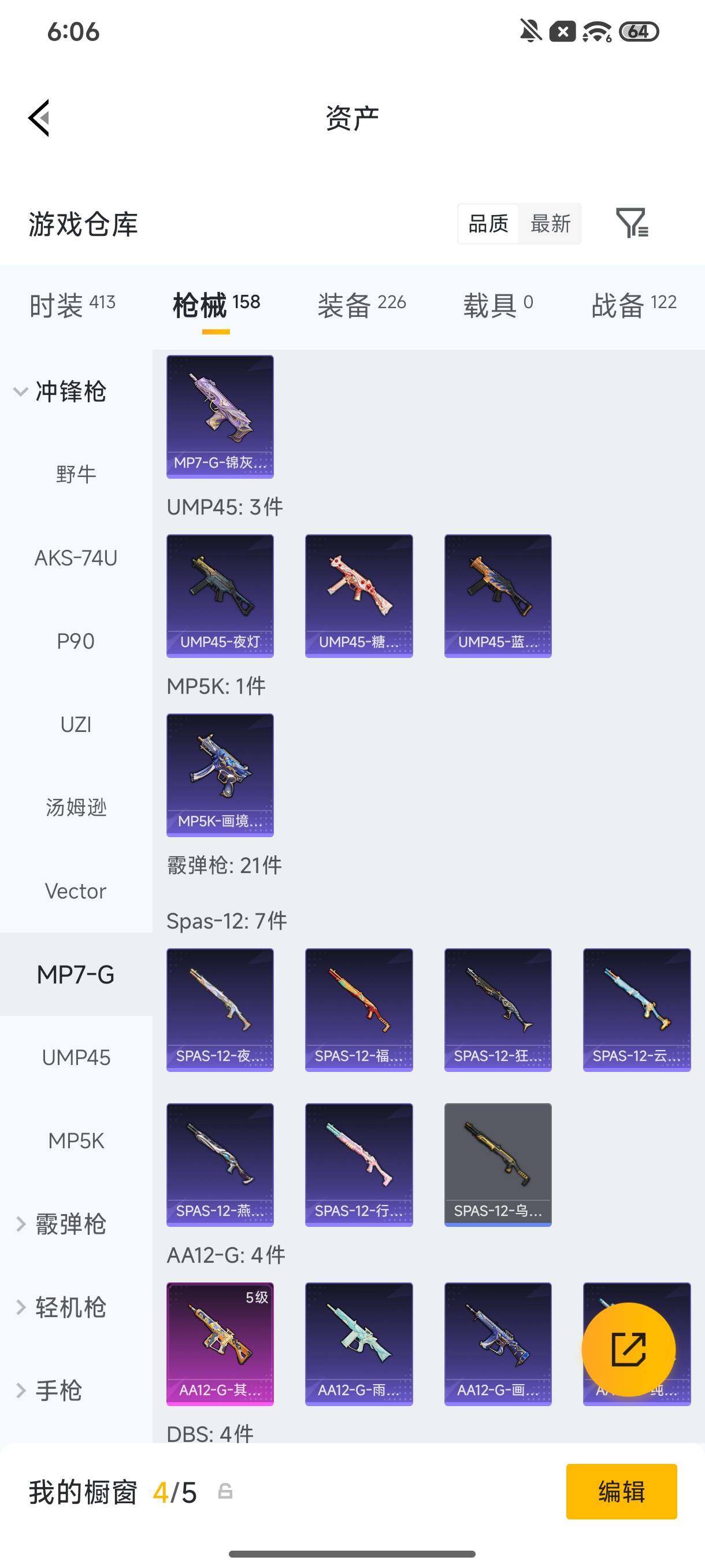
Task: Tap the 编辑 button
Action: pyautogui.click(x=621, y=1491)
